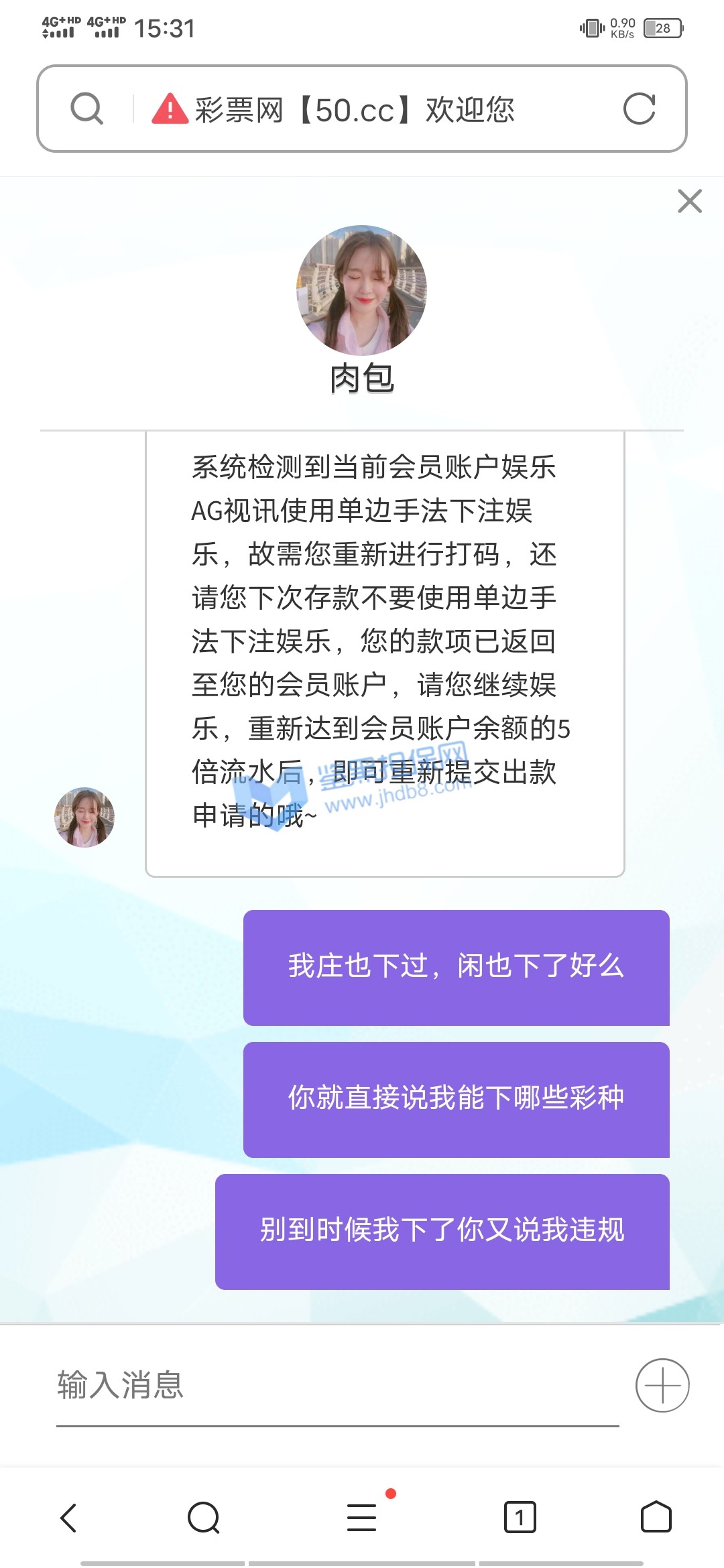724x1568 pixels.
Task: Open the tab switcher showing 1 tab
Action: 520,1518
